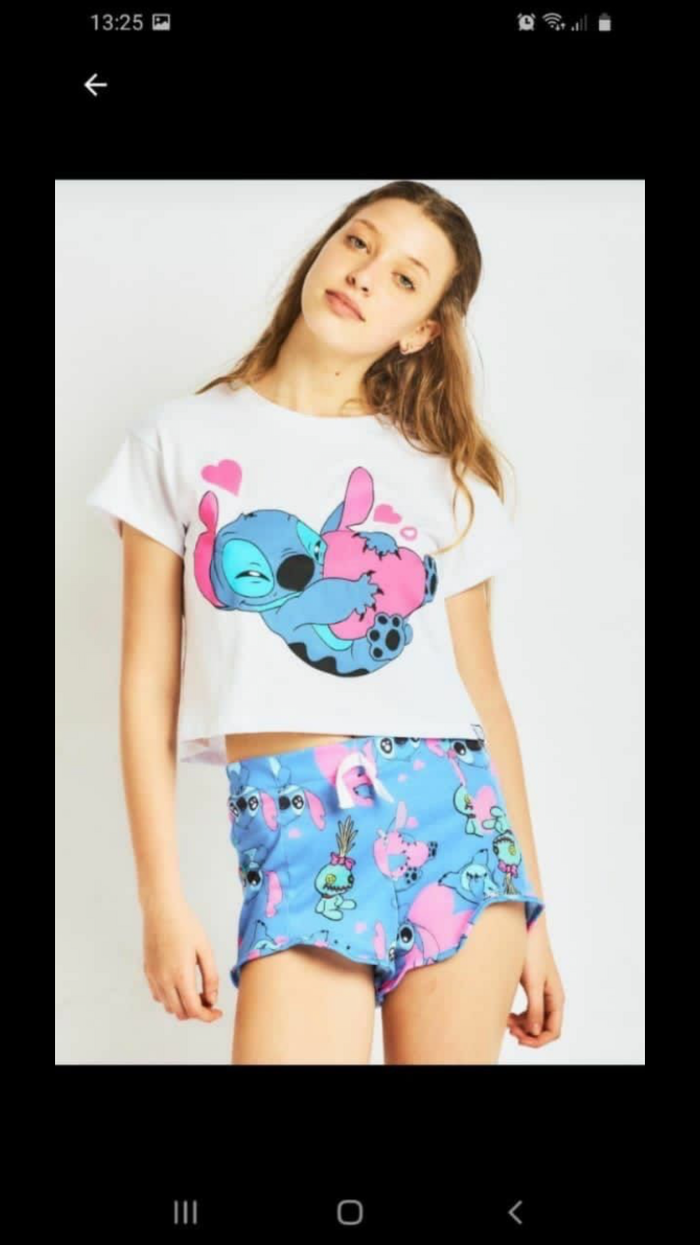700x1245 pixels.
Task: Open recent apps from navigation bar
Action: (185, 1212)
